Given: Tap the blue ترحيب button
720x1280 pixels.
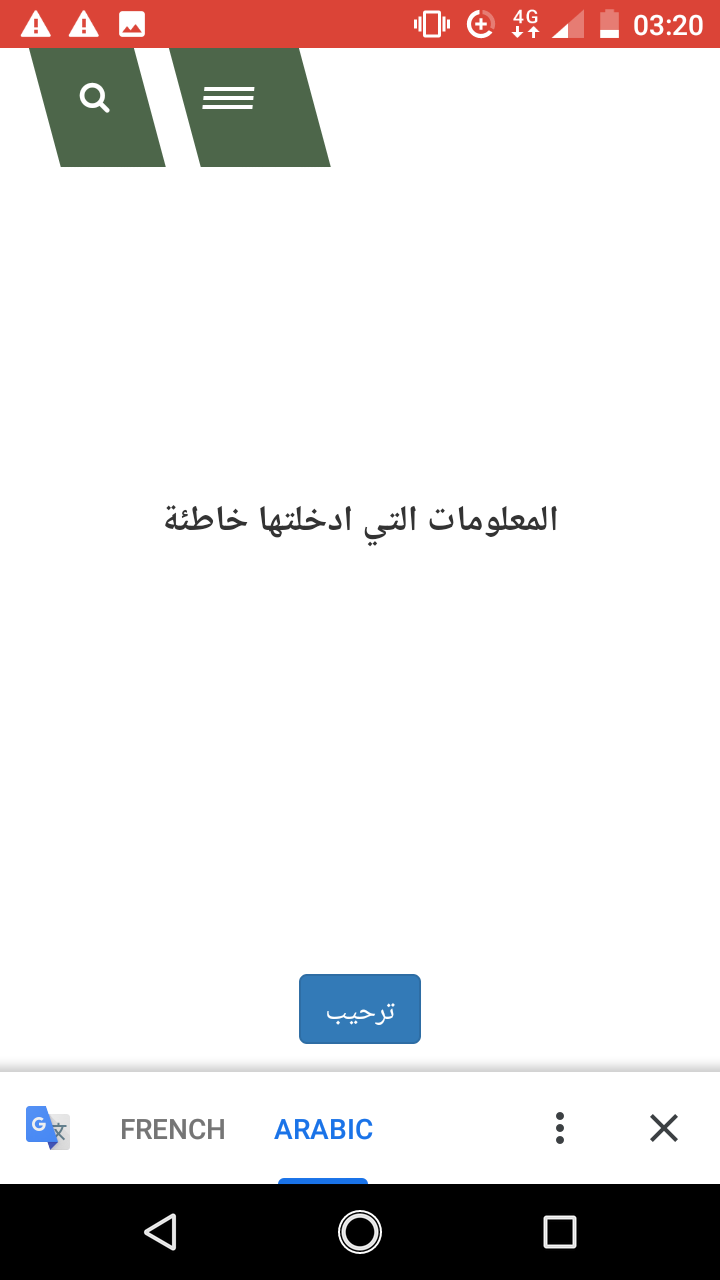Looking at the screenshot, I should coord(360,1009).
